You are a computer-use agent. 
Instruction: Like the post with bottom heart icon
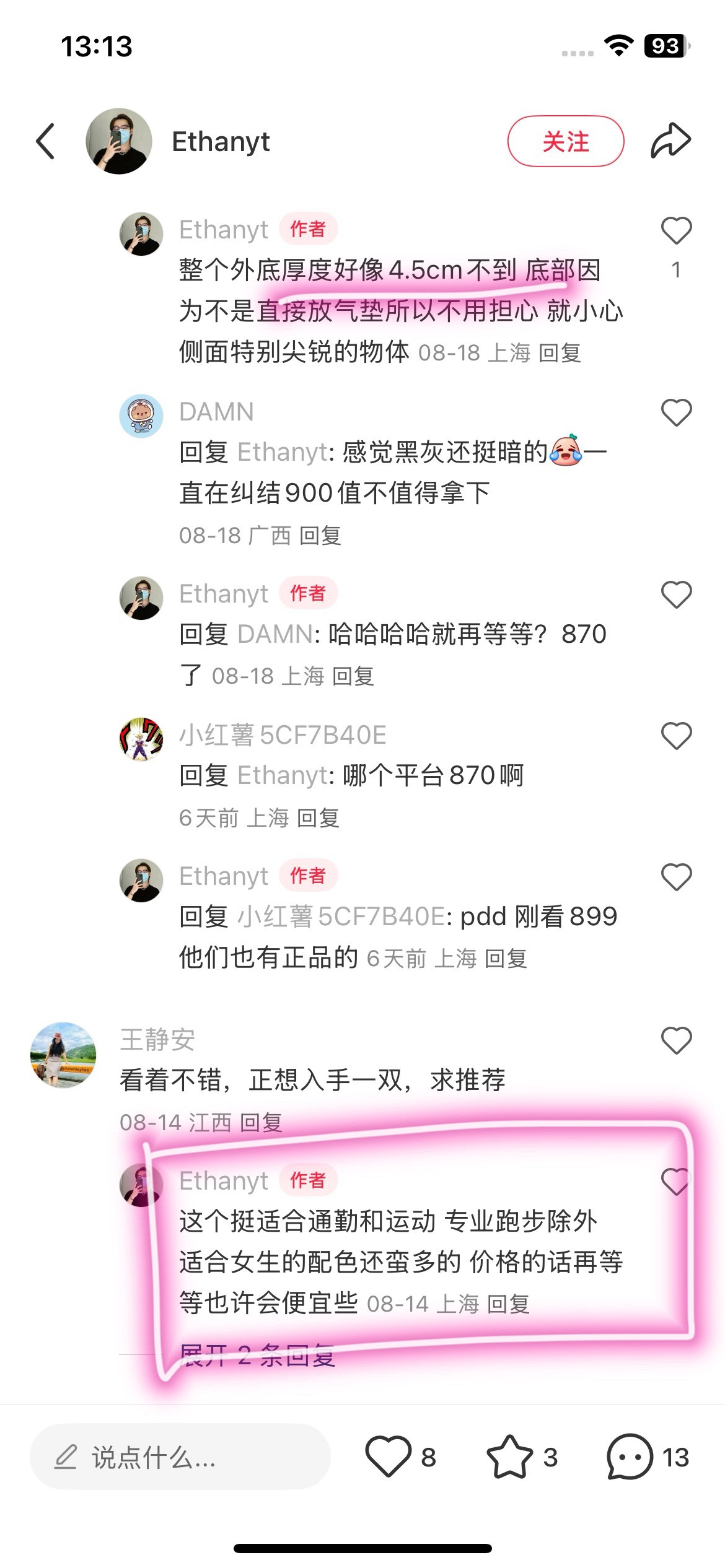(389, 1457)
